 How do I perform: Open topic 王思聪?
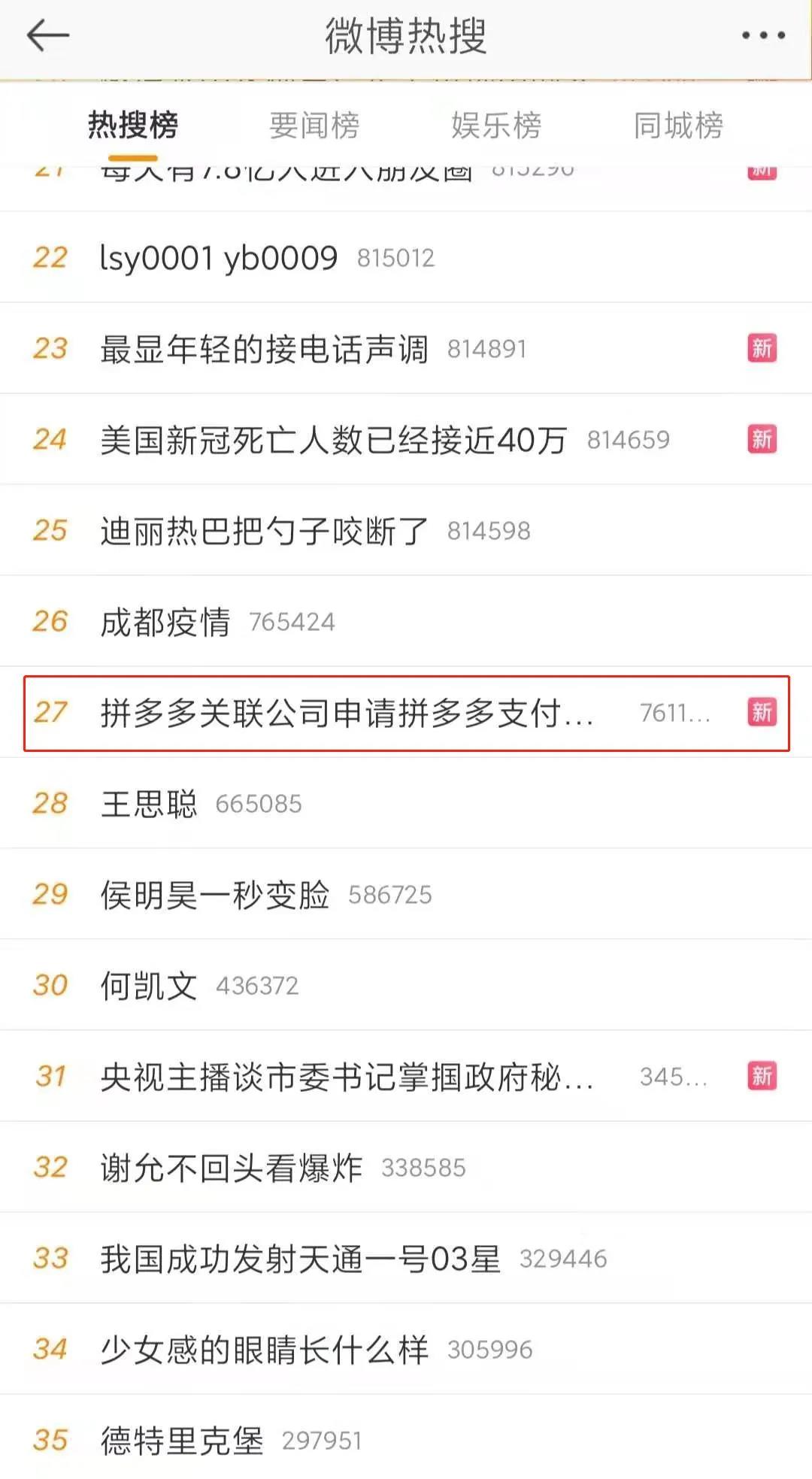click(x=149, y=804)
